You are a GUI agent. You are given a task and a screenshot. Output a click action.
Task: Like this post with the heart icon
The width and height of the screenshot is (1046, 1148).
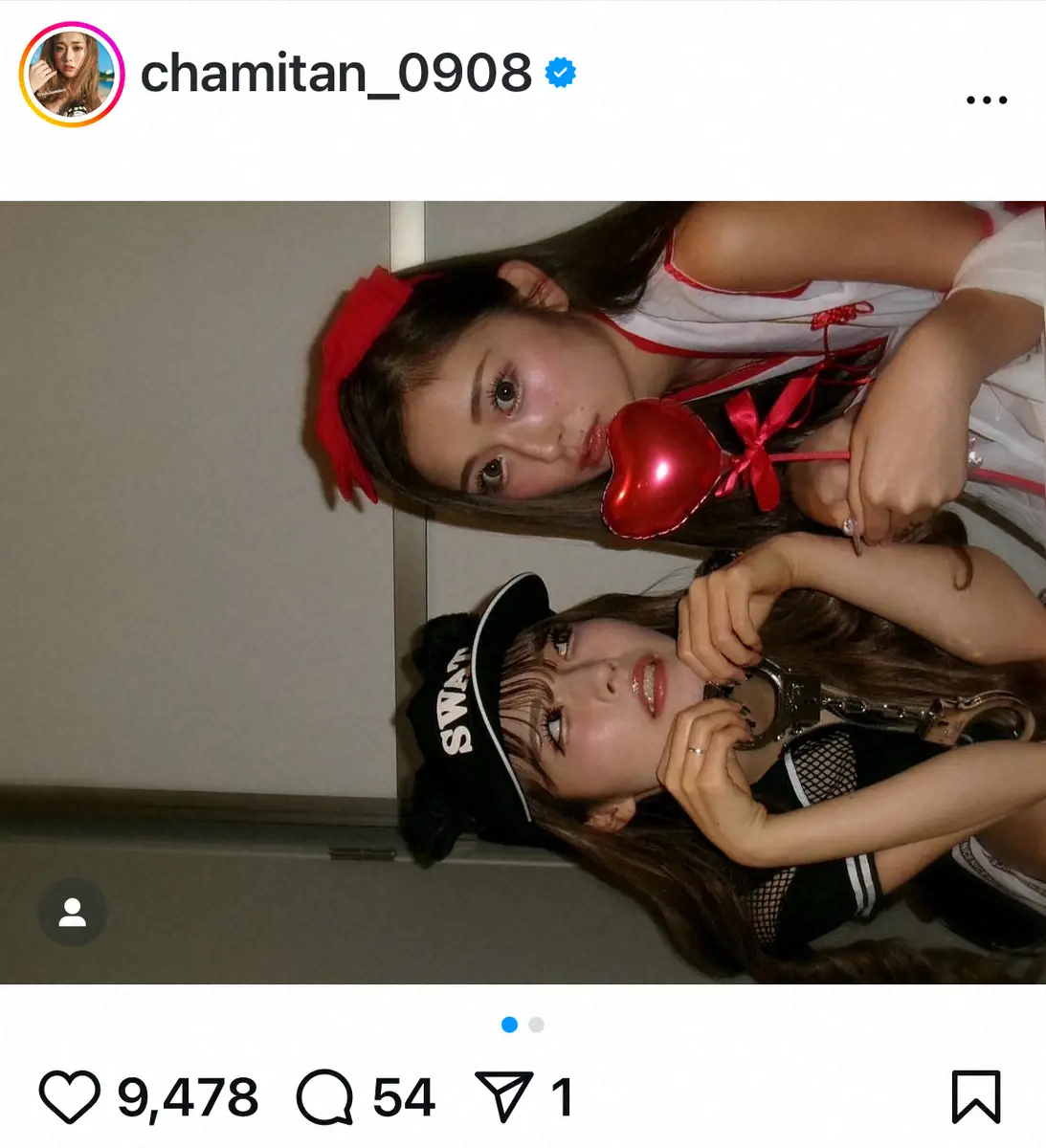[69, 1097]
